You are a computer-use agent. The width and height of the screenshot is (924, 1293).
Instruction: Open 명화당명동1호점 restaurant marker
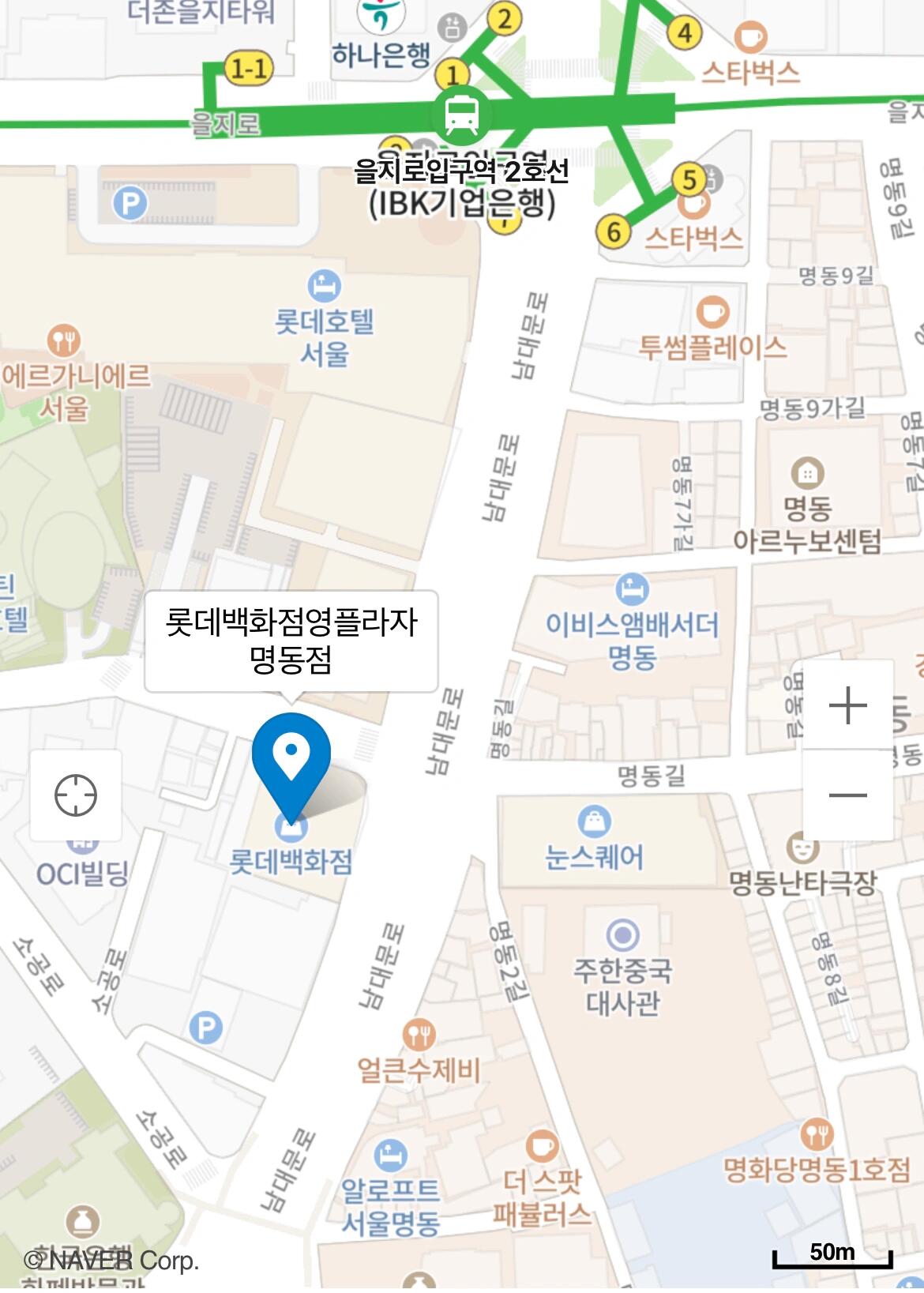[x=816, y=1135]
